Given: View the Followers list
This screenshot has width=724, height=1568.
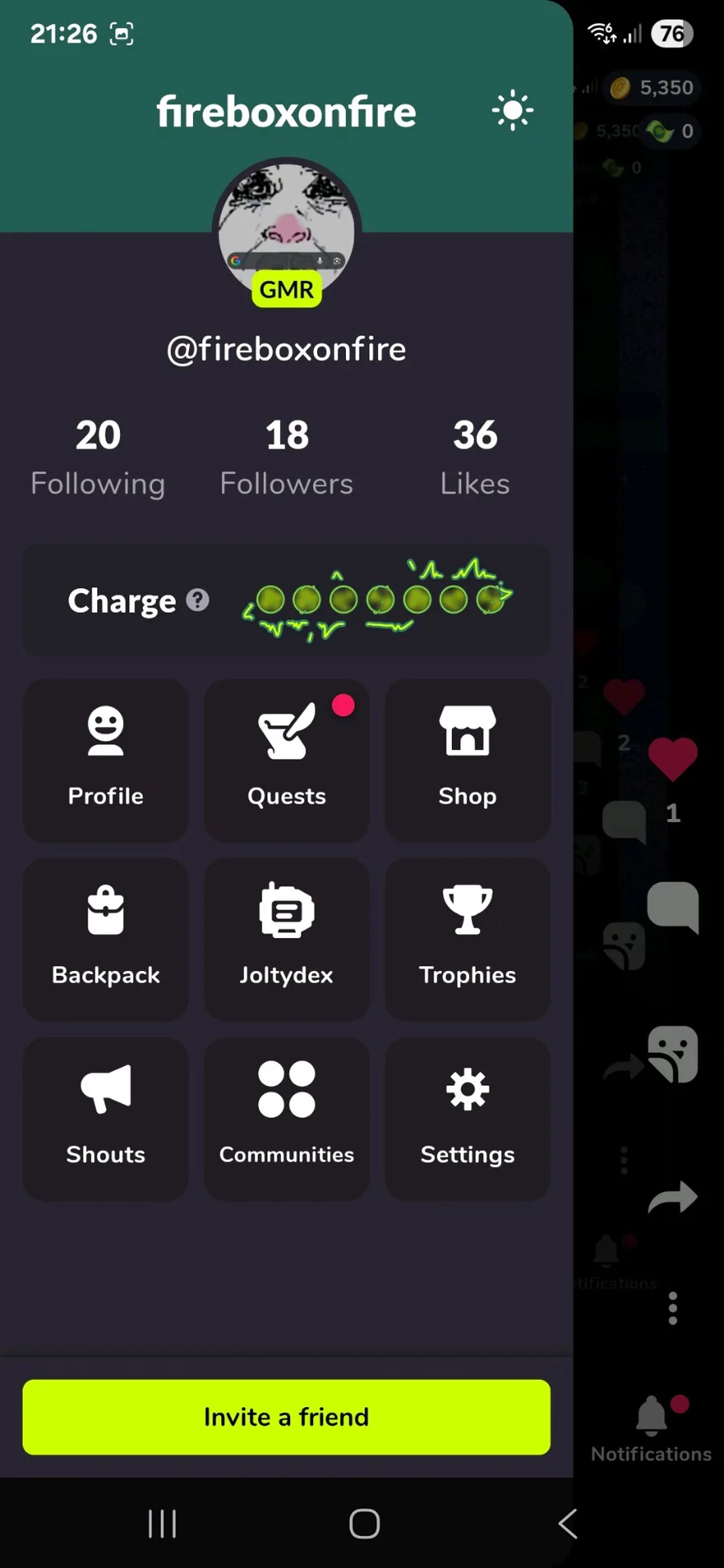Looking at the screenshot, I should (286, 457).
